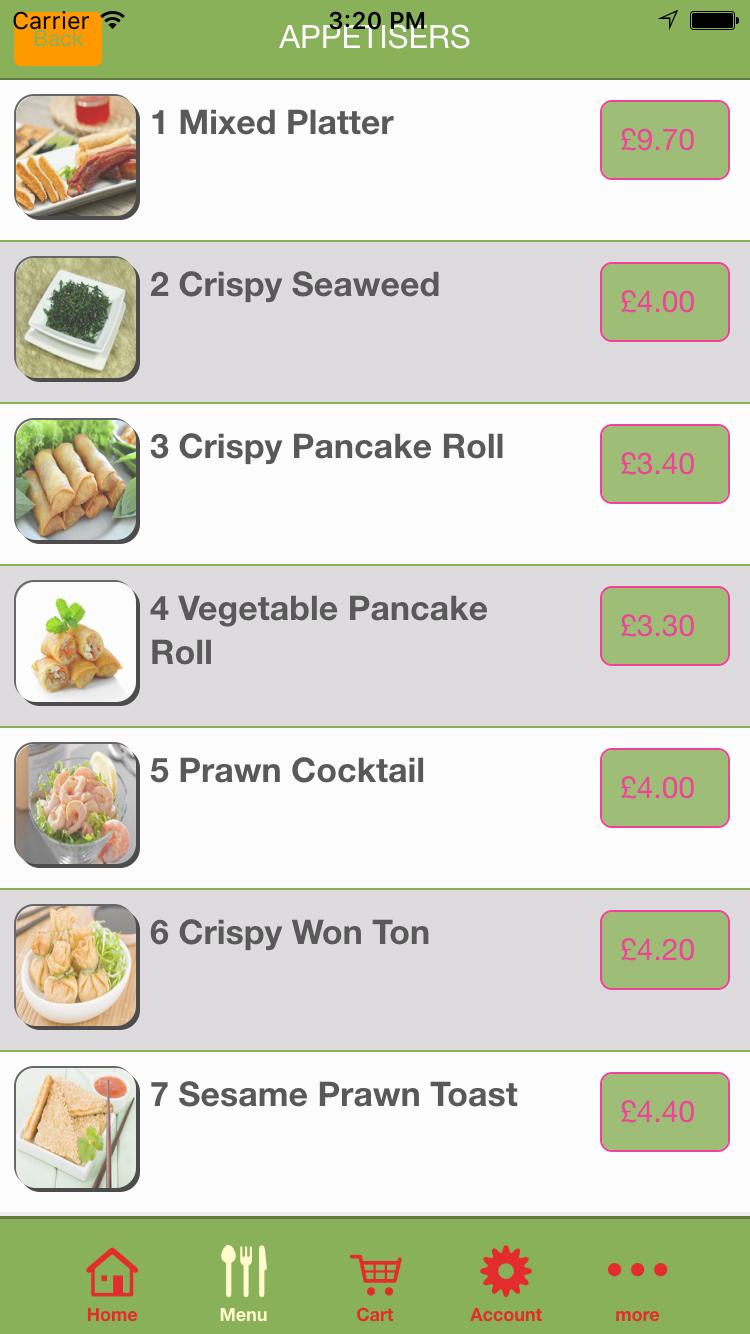Go back using the orange Back button
The height and width of the screenshot is (1334, 750).
pos(58,40)
